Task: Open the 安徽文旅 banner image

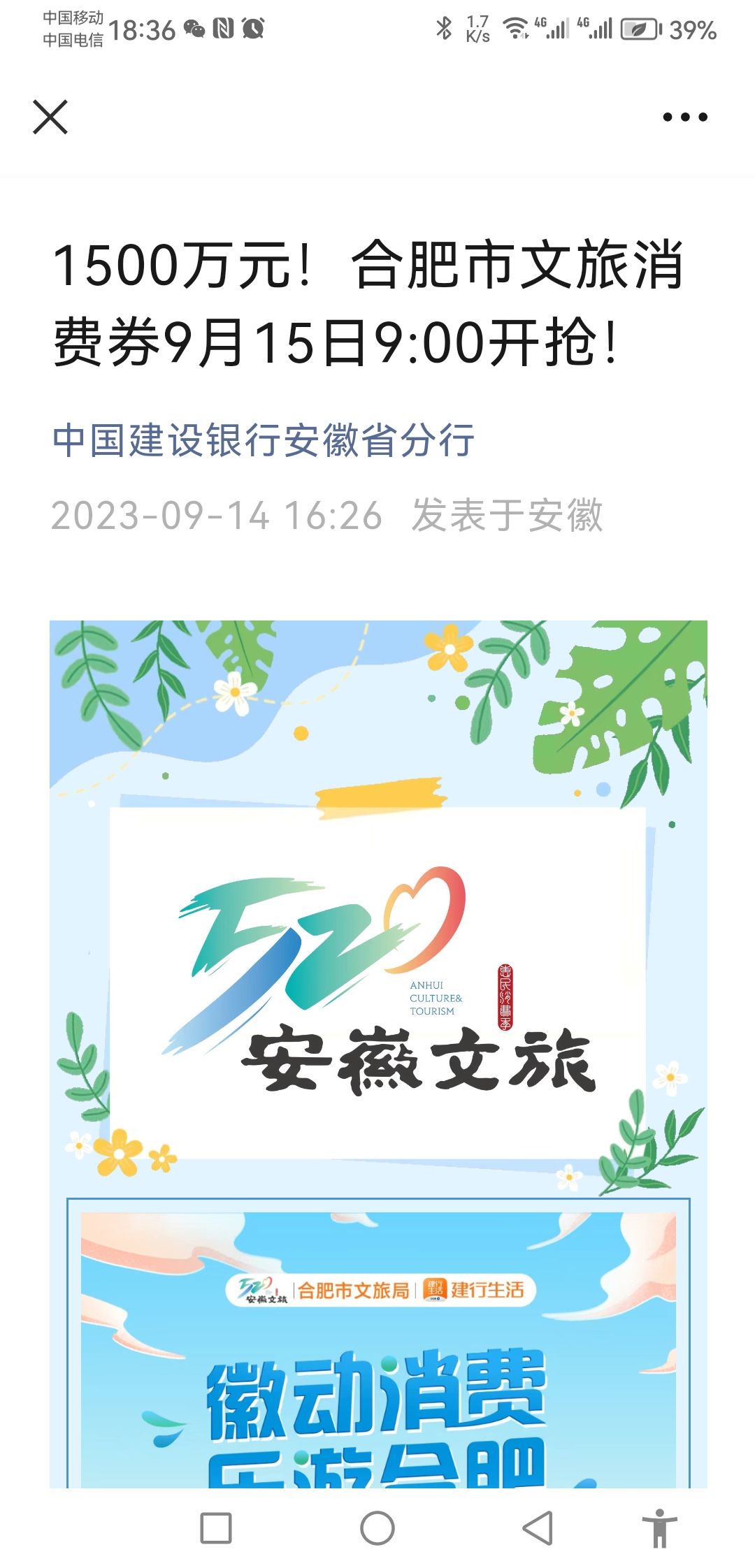Action: point(378,907)
